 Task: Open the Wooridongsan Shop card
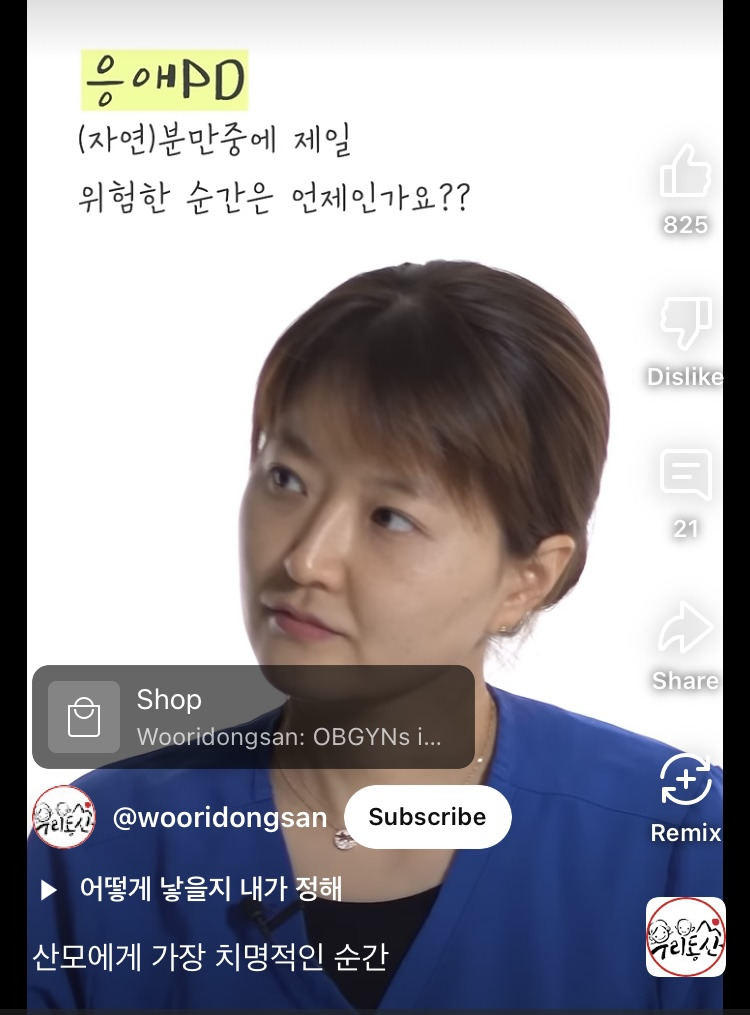tap(253, 717)
